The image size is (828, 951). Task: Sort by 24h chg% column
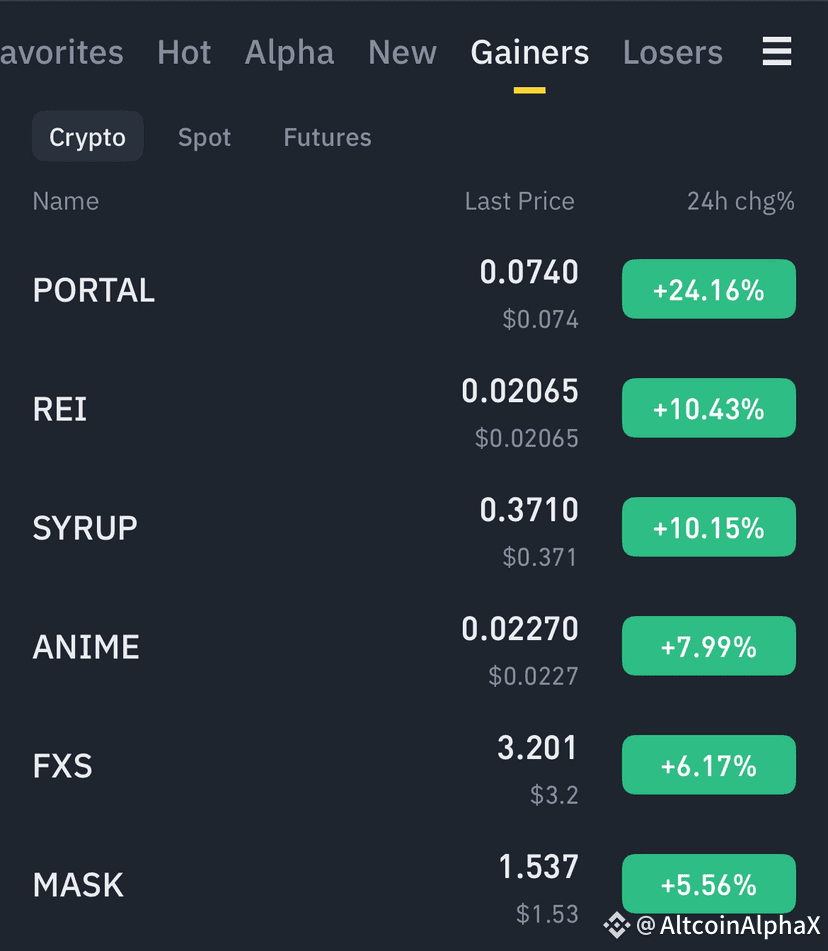pyautogui.click(x=741, y=201)
